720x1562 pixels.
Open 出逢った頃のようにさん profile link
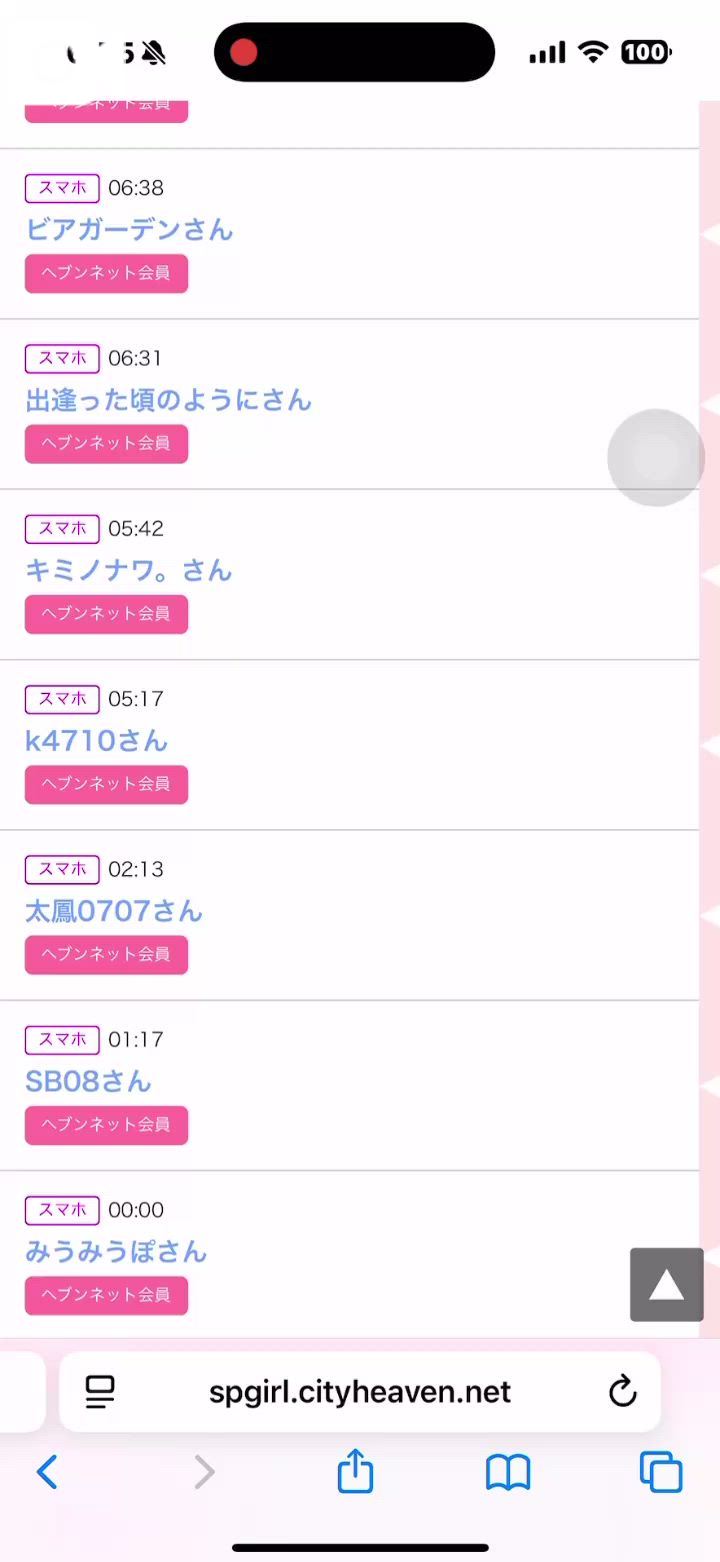(x=168, y=400)
